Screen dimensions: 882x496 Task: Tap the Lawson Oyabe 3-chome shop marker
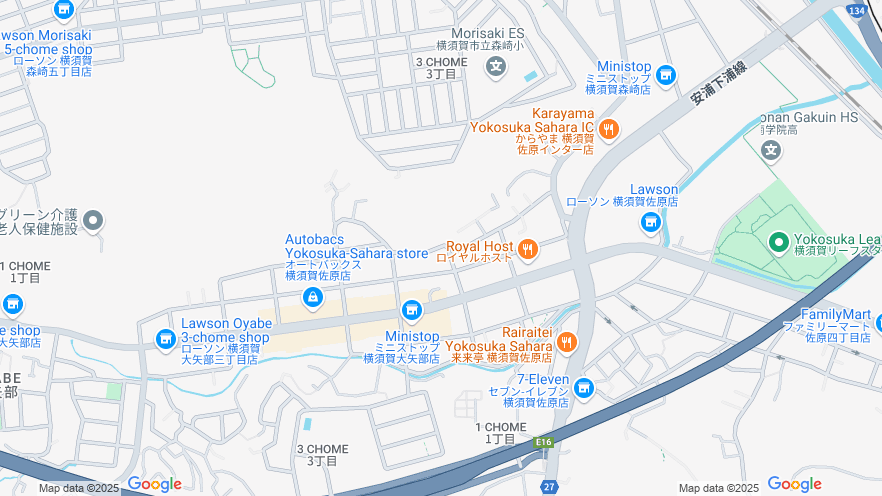tap(166, 340)
